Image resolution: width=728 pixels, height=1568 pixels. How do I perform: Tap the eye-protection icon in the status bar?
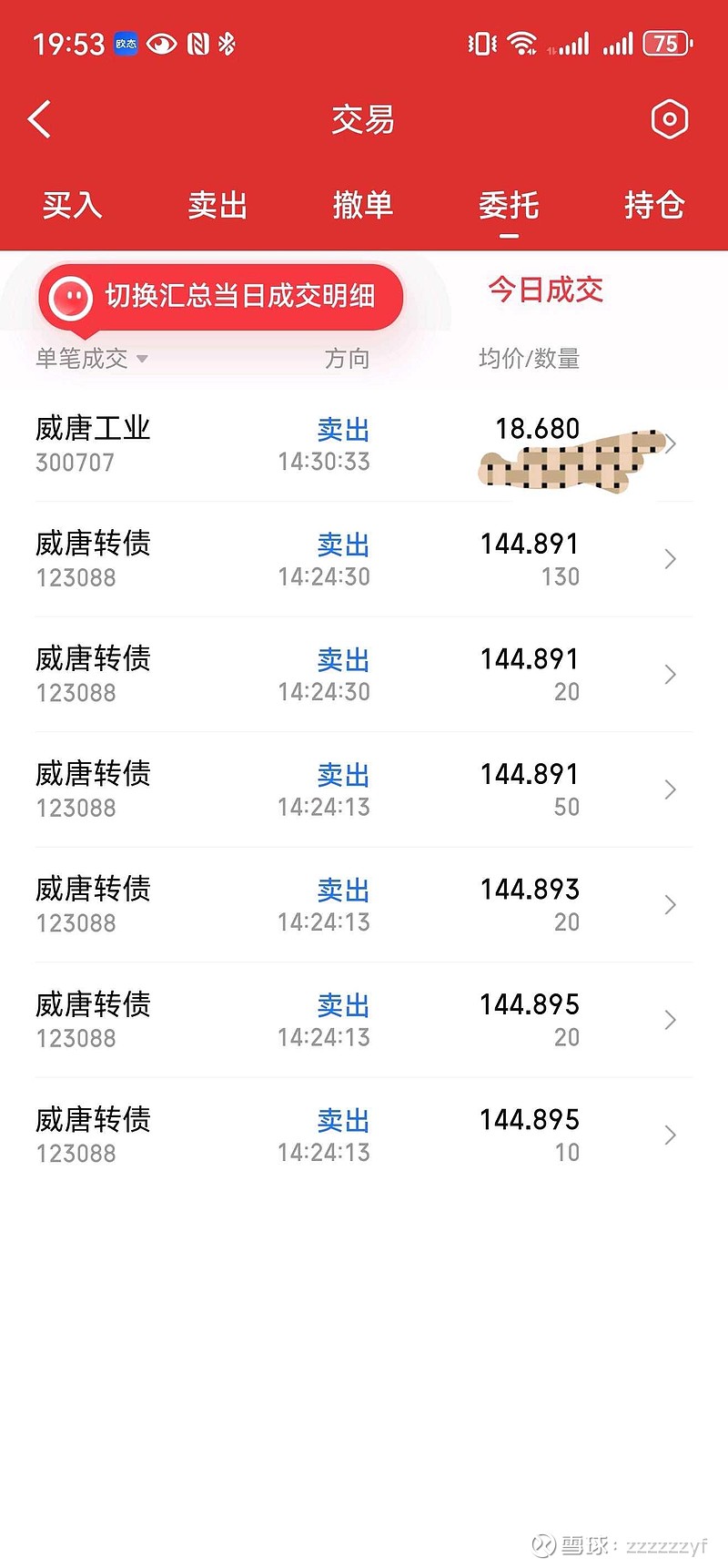[162, 41]
